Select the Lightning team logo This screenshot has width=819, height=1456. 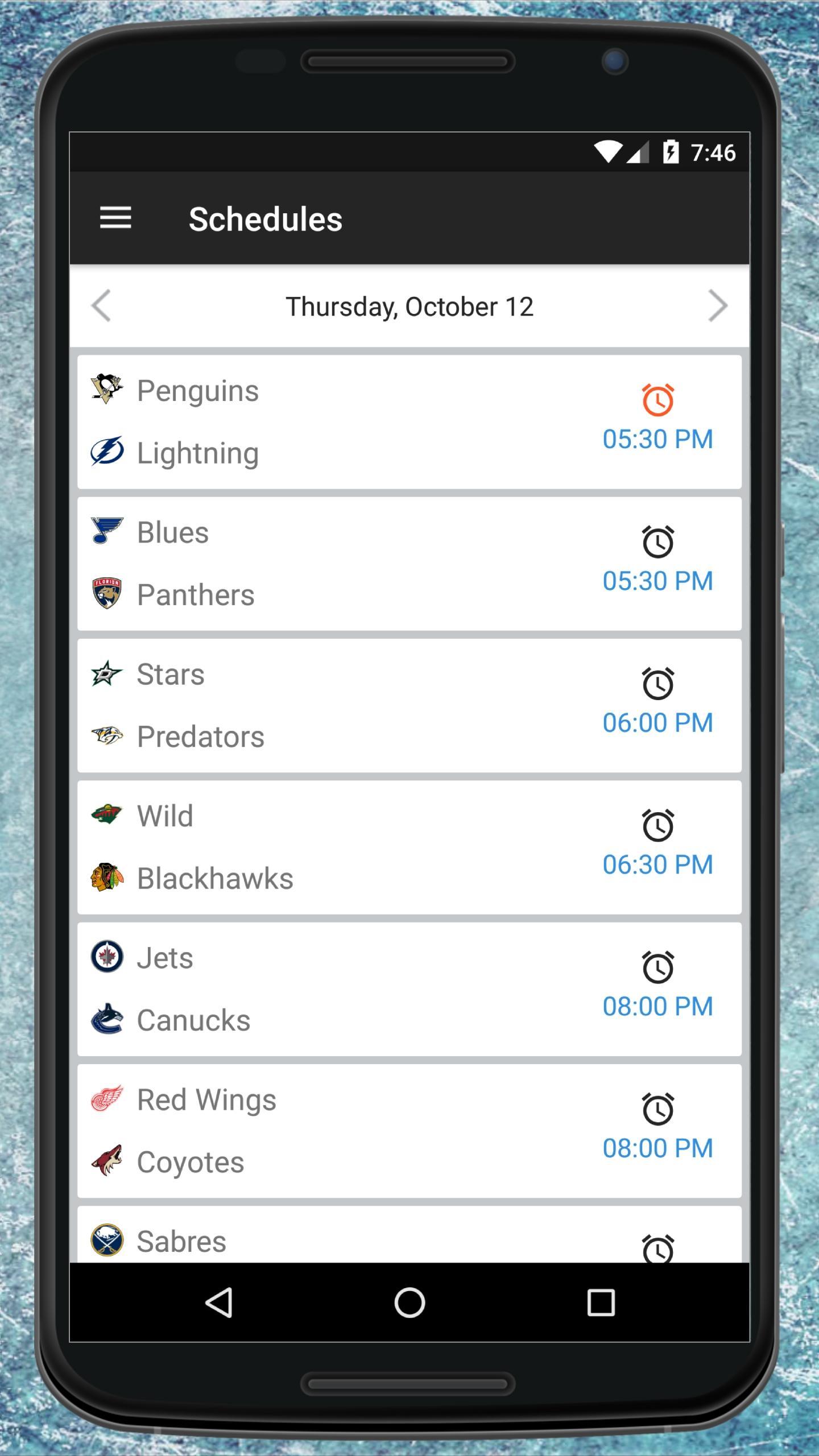[107, 452]
